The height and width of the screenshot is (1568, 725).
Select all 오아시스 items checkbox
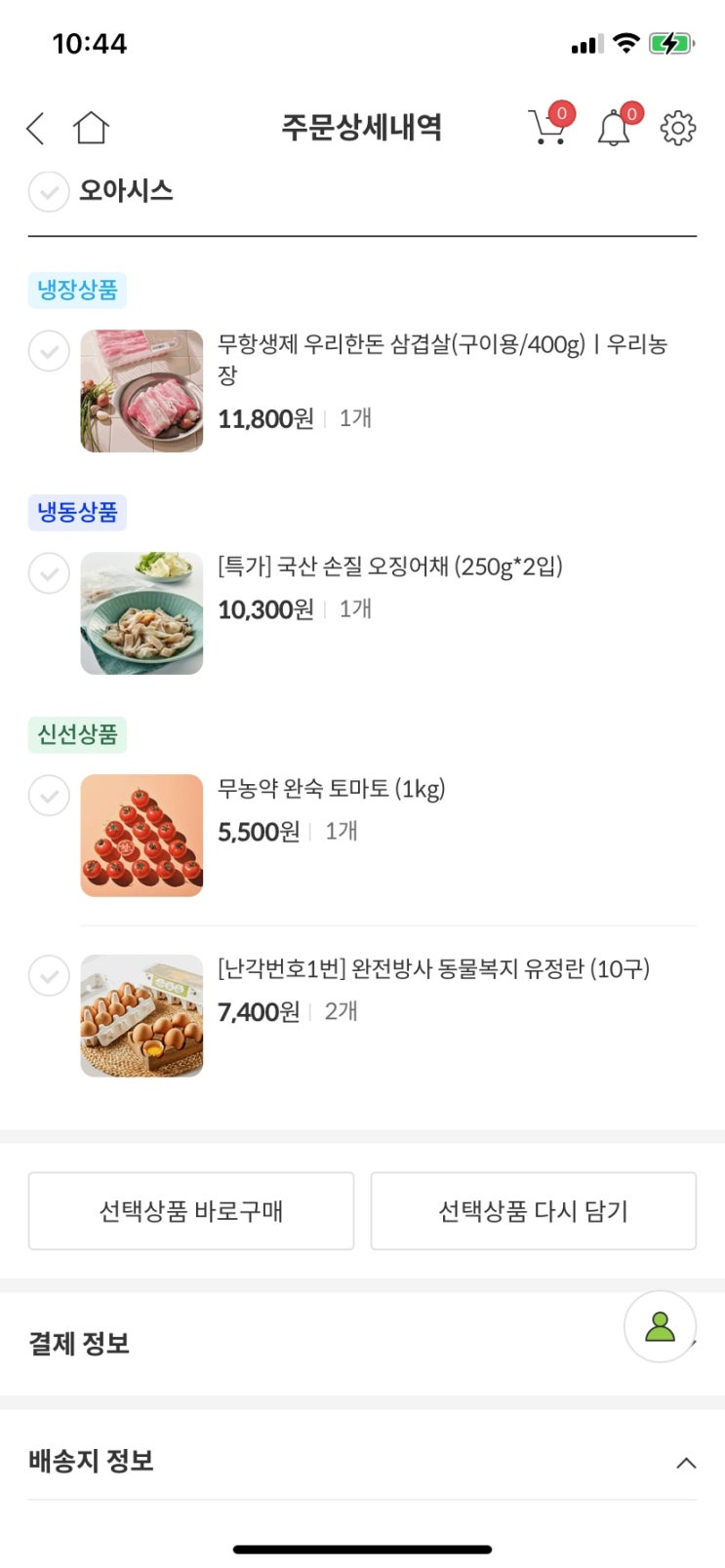point(49,191)
